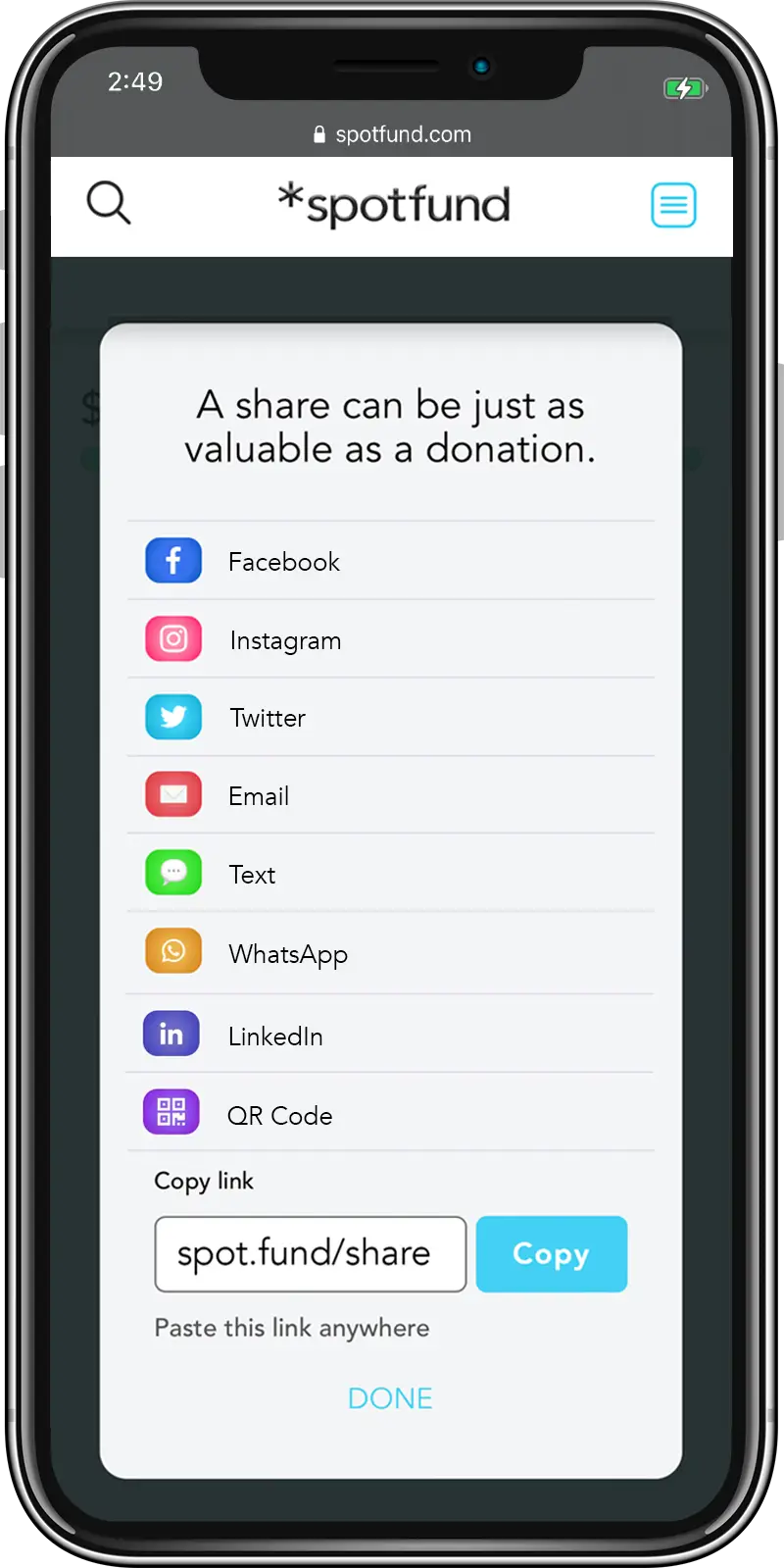
Task: Copy the share link
Action: (x=551, y=1254)
